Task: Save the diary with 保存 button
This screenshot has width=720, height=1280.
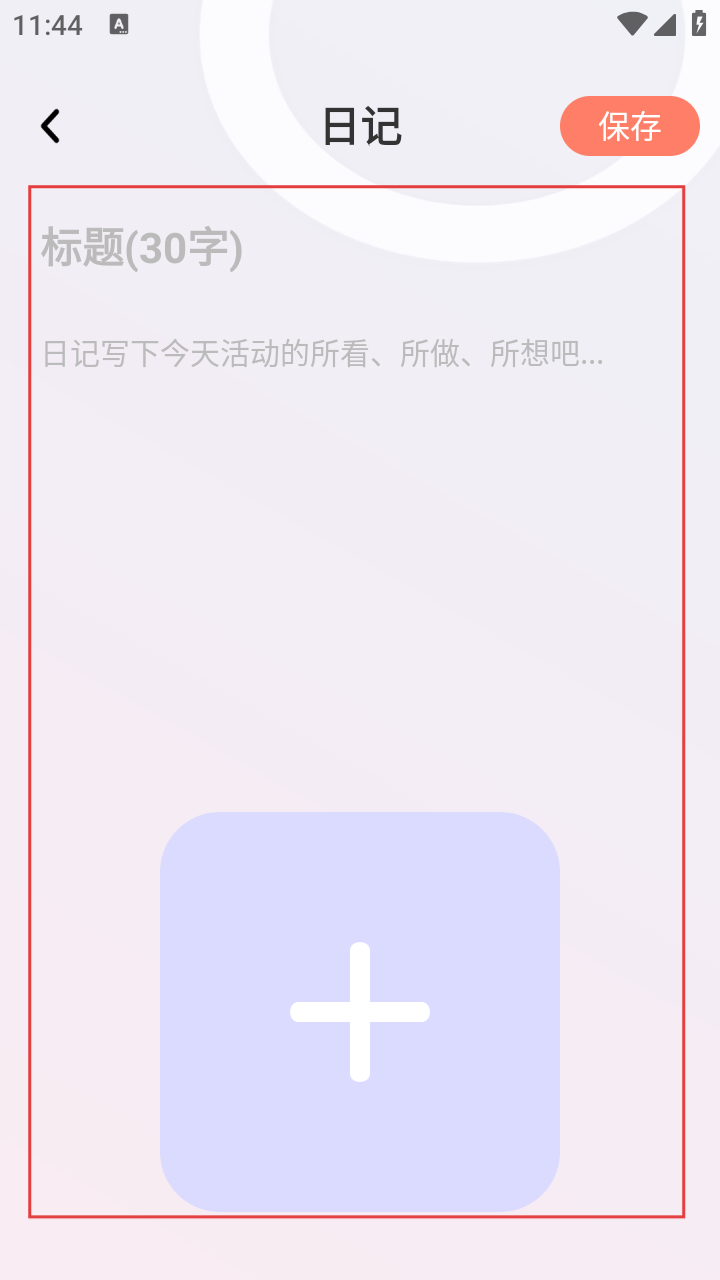Action: pyautogui.click(x=630, y=126)
